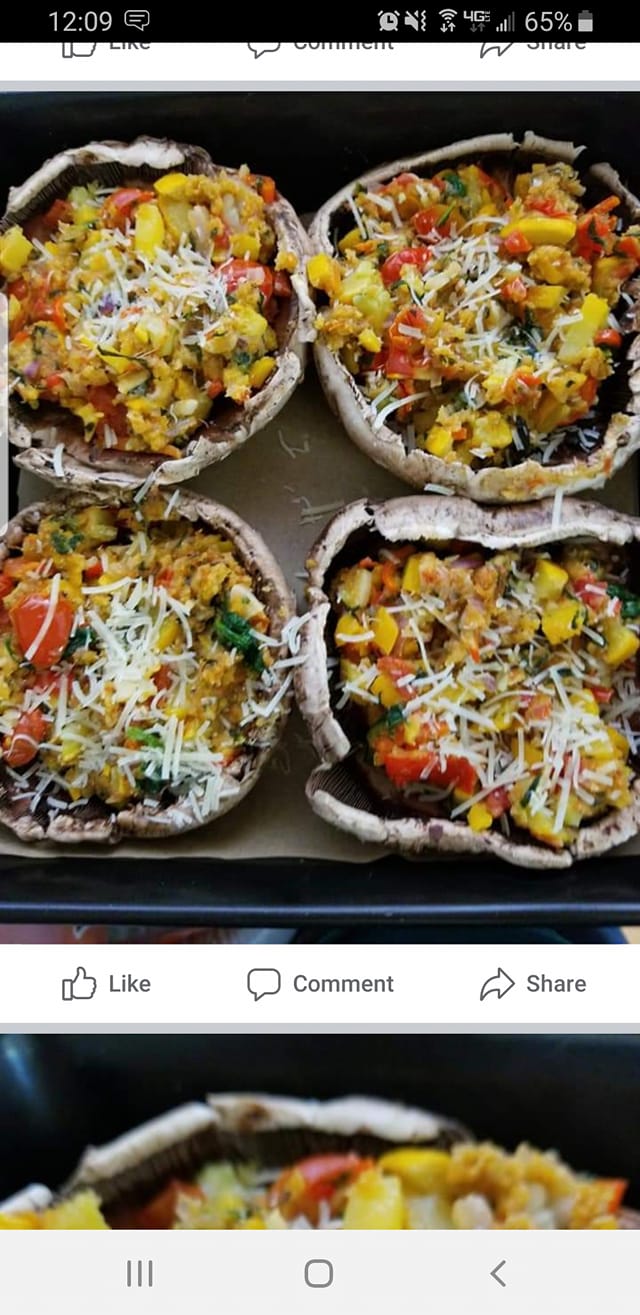Like the post with four stuffed mushrooms
640x1315 pixels.
point(106,984)
